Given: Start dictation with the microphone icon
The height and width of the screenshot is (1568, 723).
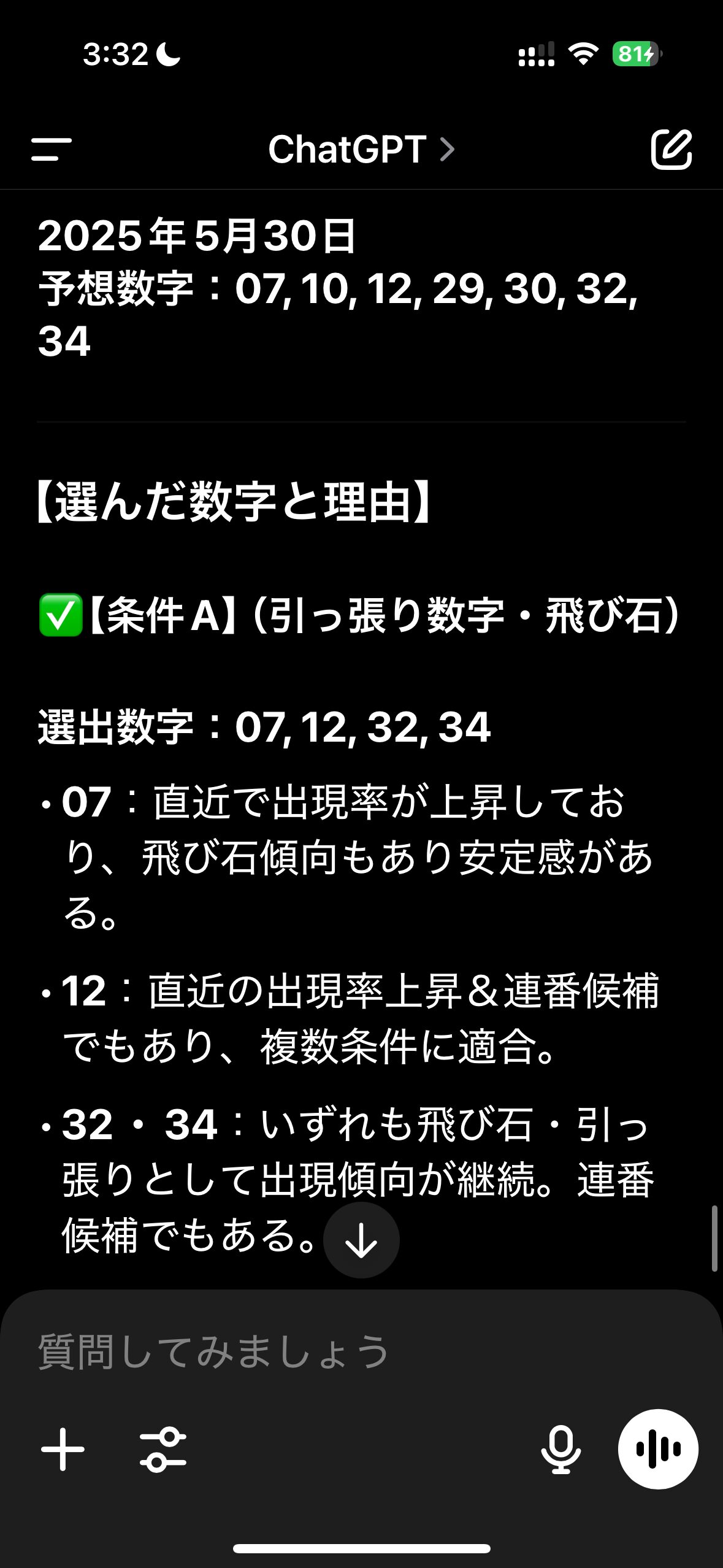Looking at the screenshot, I should click(561, 1450).
